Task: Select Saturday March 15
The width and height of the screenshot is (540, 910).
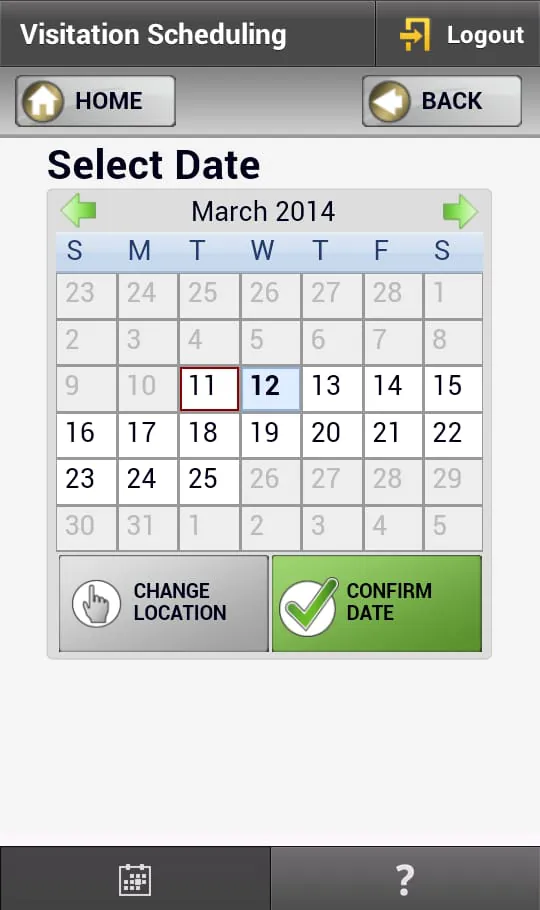Action: pos(453,388)
